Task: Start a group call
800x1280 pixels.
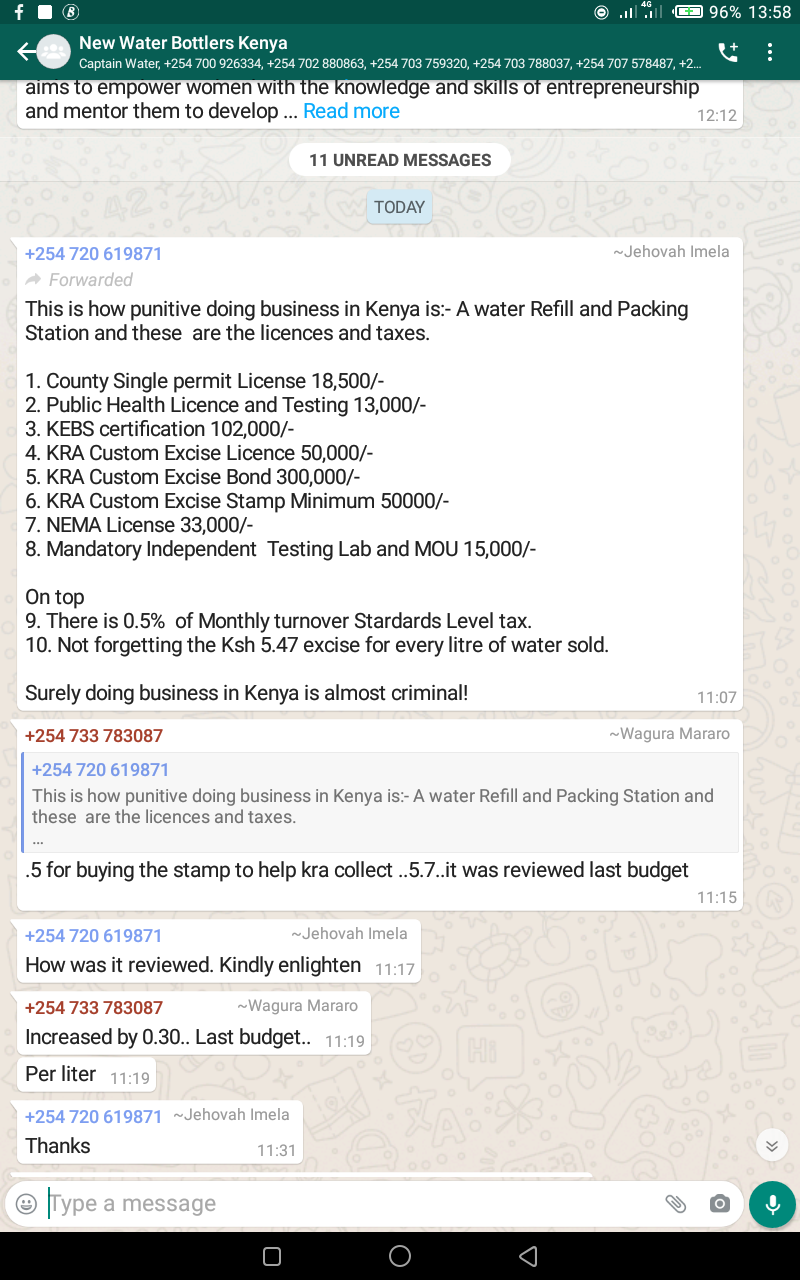Action: coord(728,52)
